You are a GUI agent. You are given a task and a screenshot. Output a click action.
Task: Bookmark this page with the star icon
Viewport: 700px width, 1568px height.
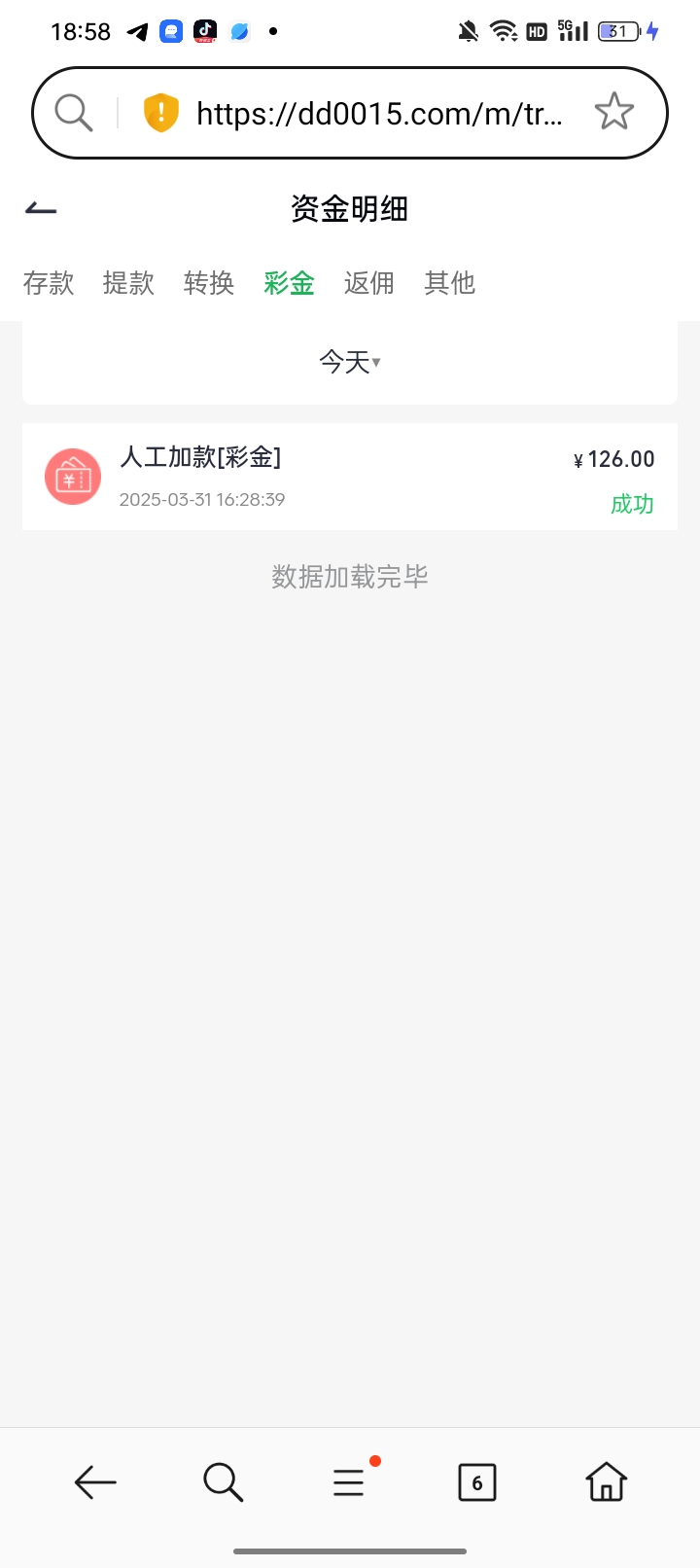click(x=613, y=113)
